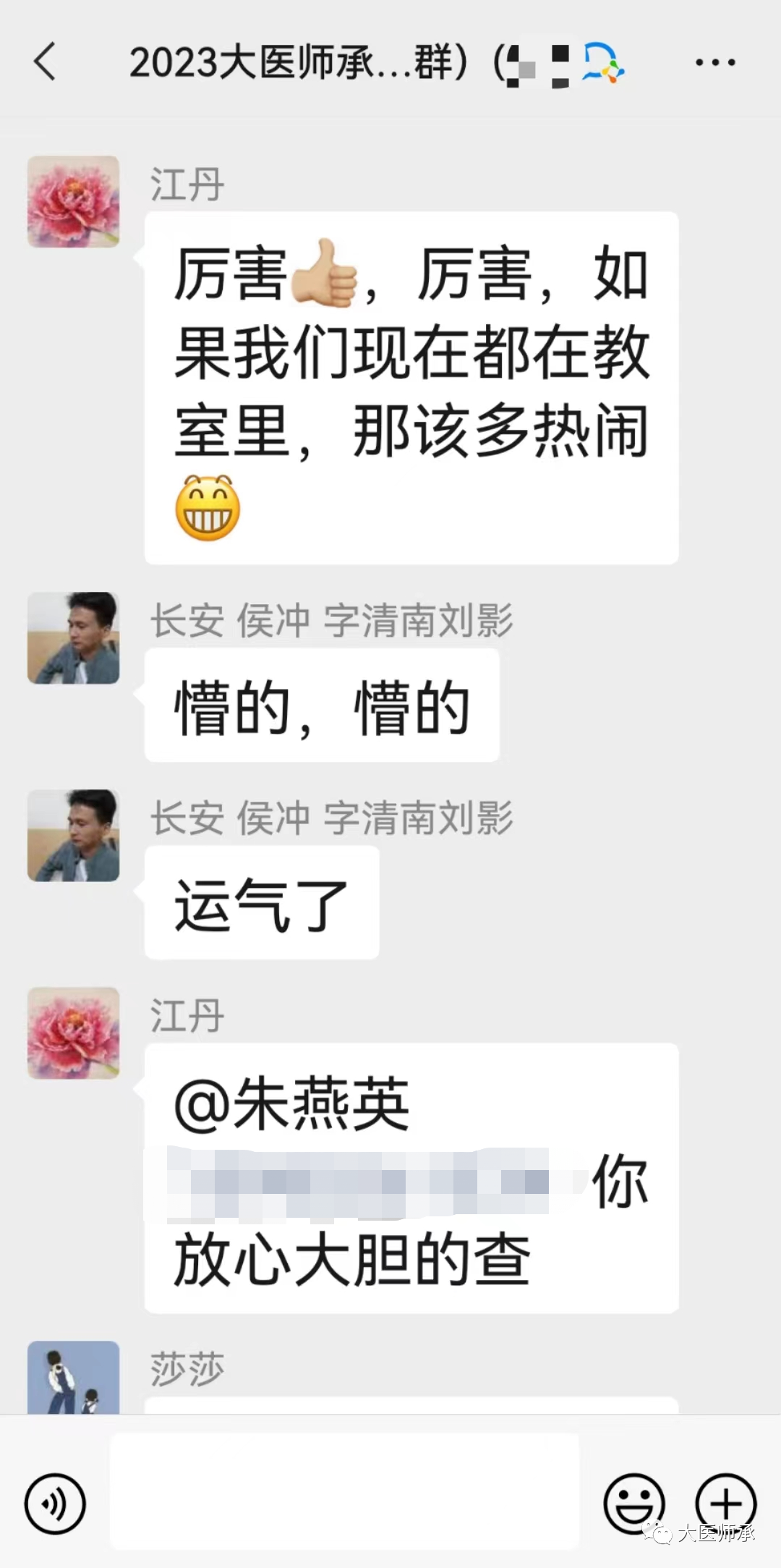Open the three-dot chat options menu
Viewport: 781px width, 1568px height.
coord(715,63)
